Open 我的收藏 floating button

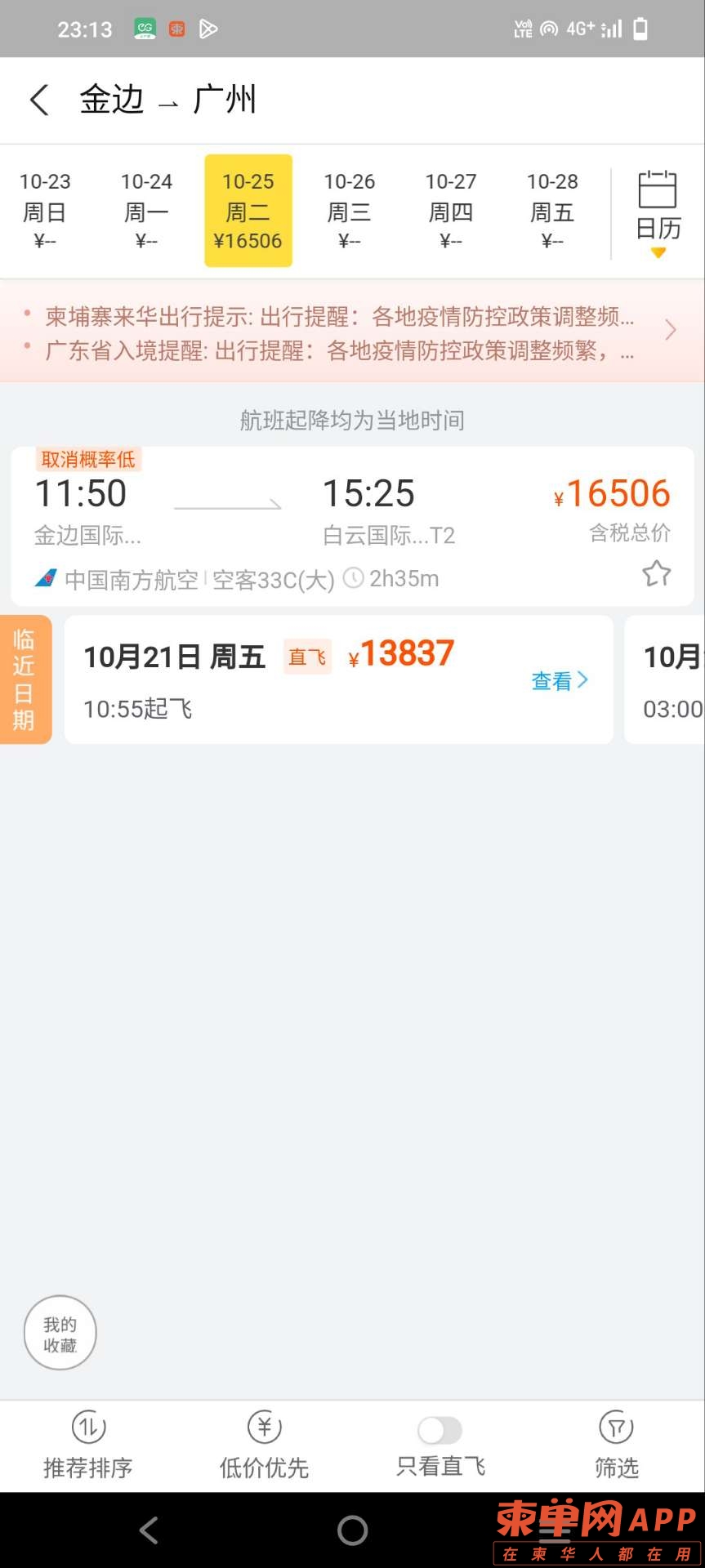[60, 1334]
